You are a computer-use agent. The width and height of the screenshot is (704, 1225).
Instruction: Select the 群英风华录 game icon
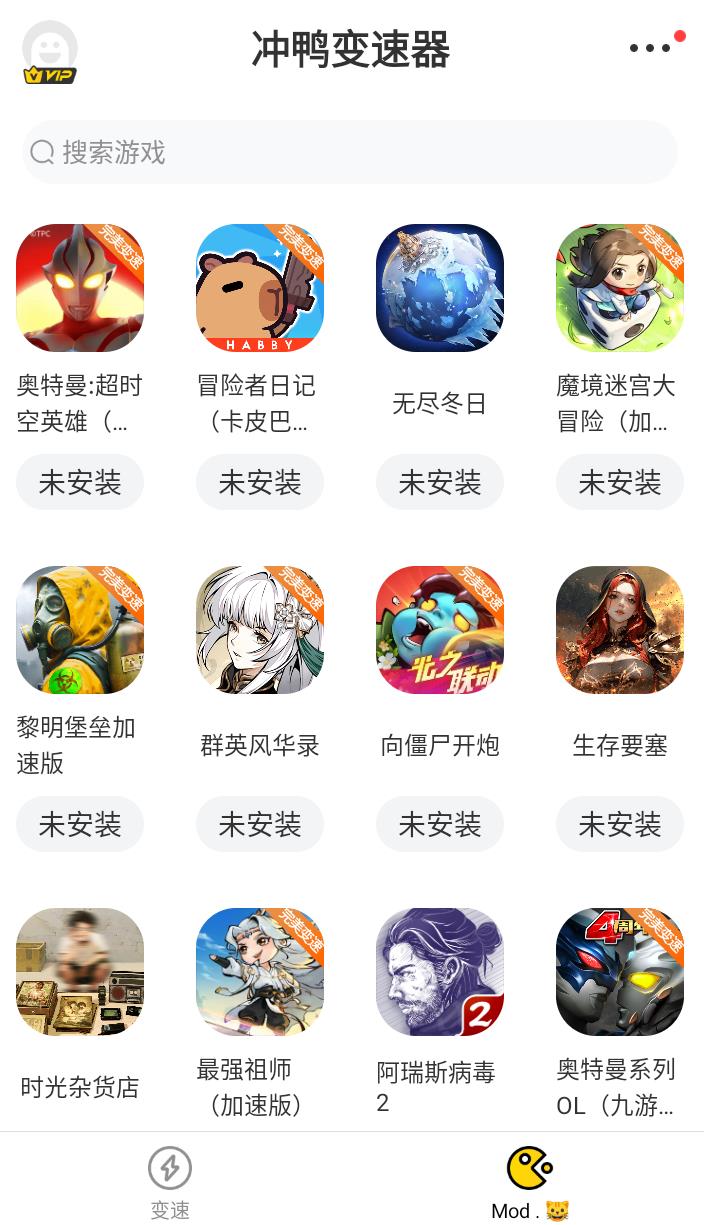[260, 630]
